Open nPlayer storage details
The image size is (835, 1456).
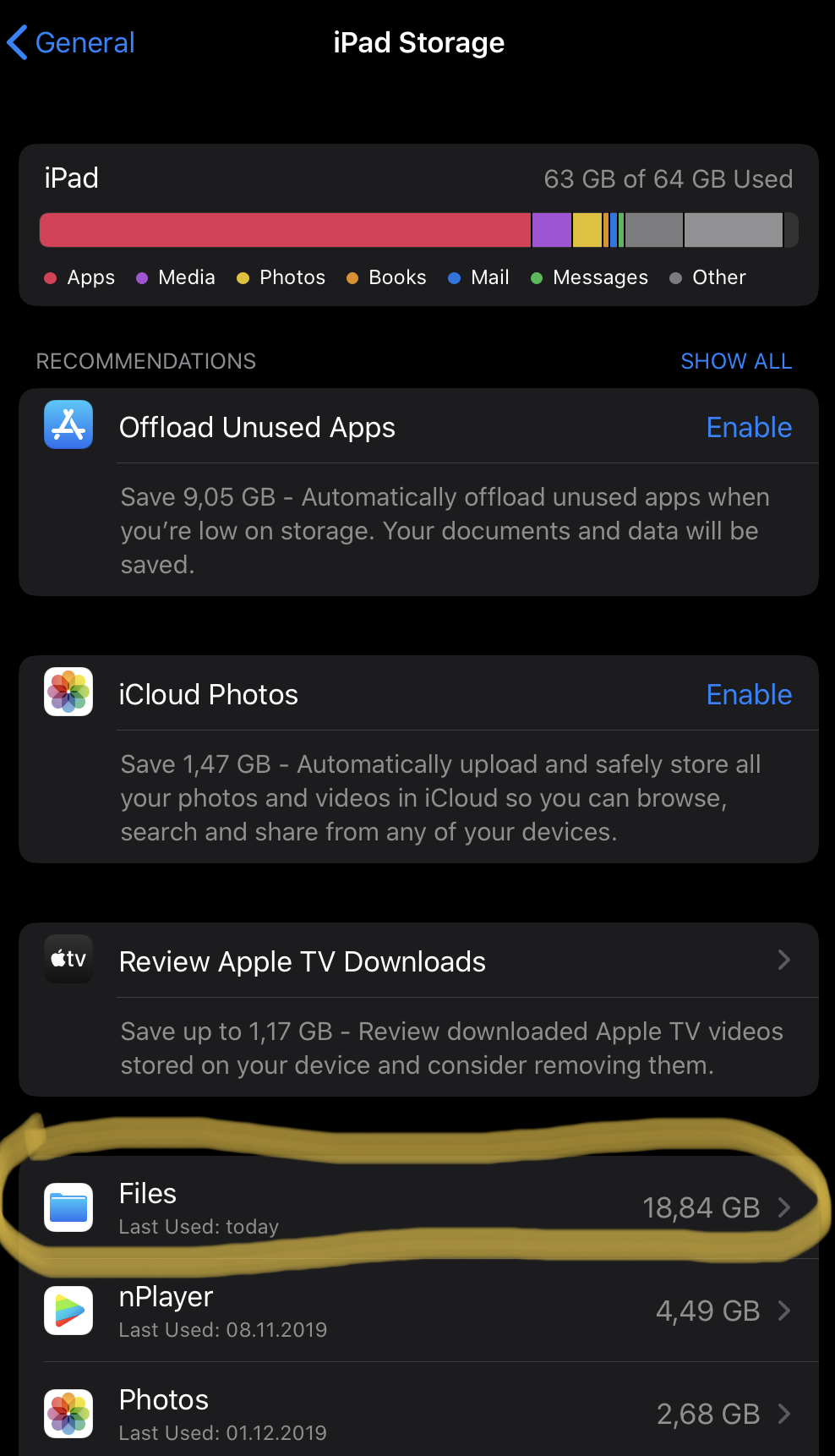coord(418,1311)
